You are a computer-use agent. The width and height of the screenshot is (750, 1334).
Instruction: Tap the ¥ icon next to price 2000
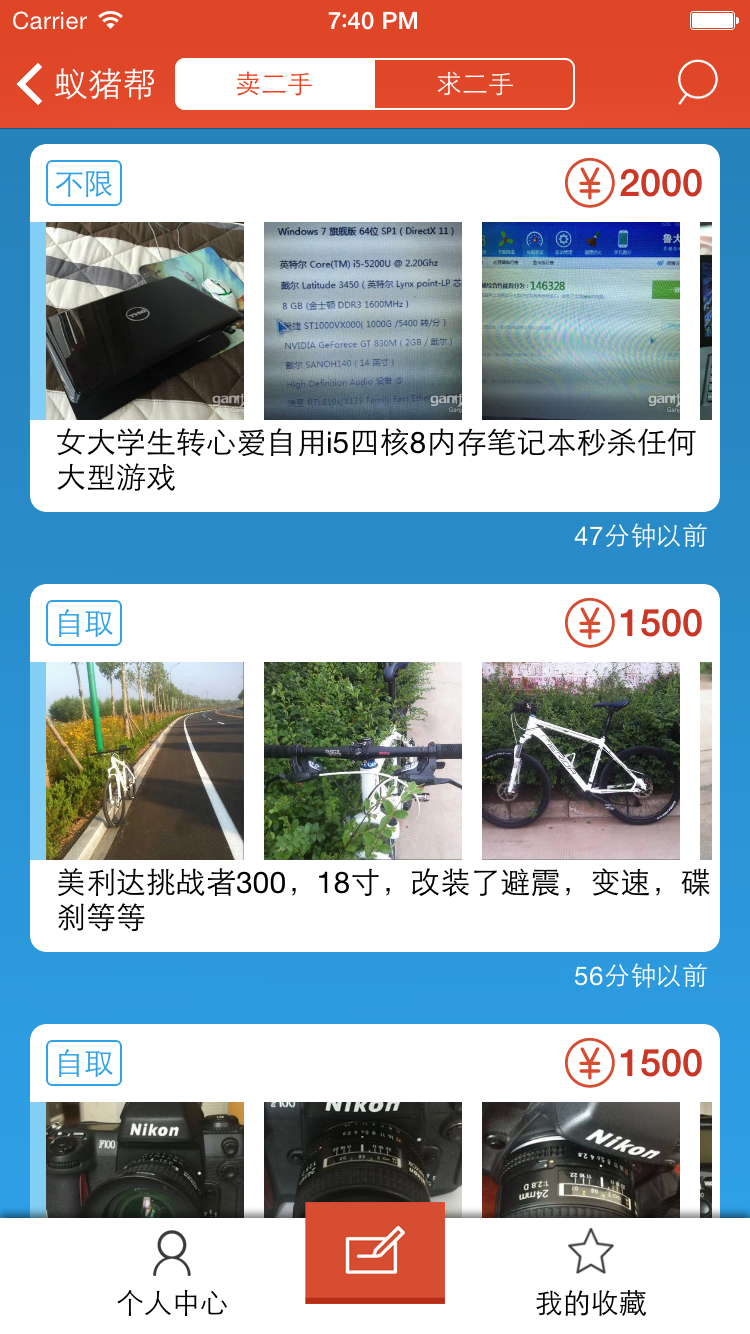[590, 181]
